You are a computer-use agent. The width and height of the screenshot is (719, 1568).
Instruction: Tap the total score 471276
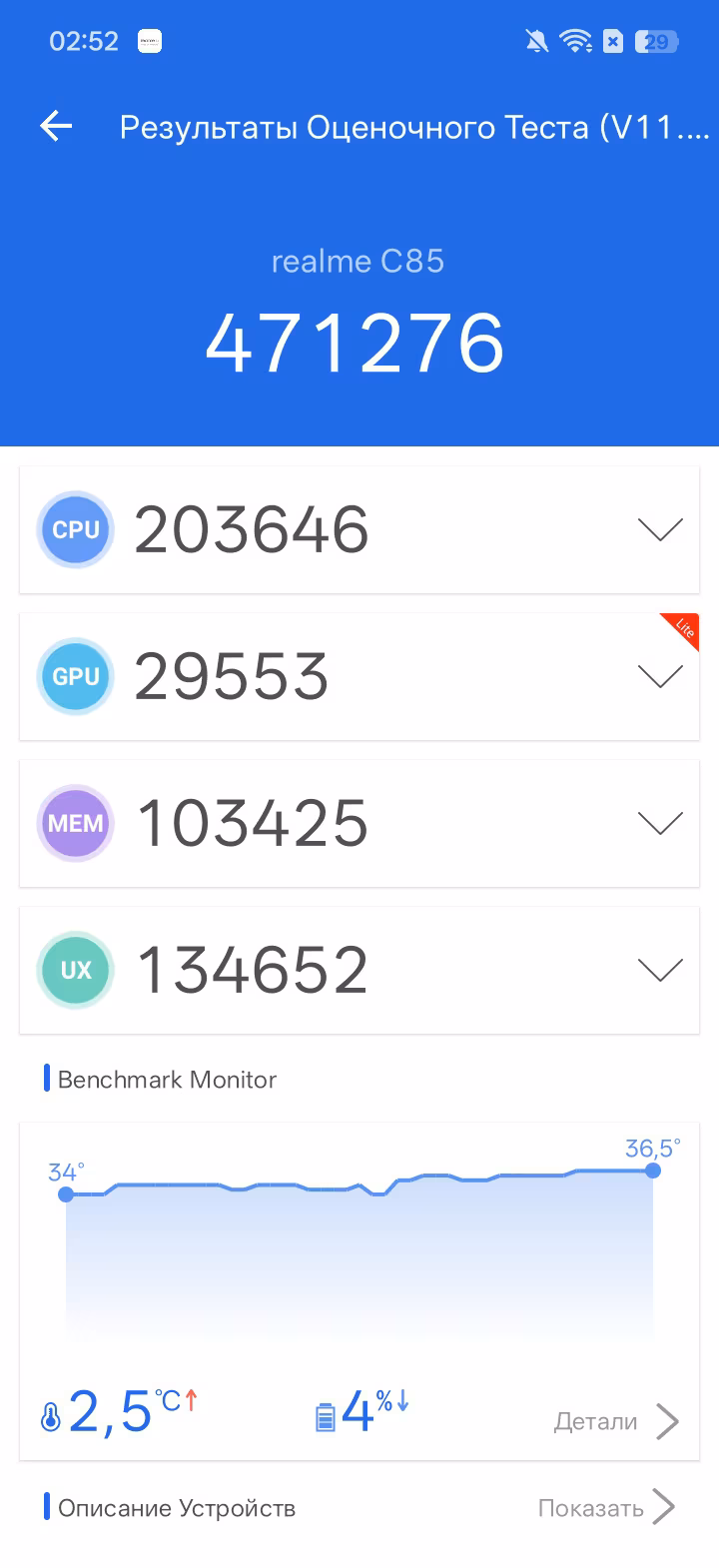pos(357,343)
